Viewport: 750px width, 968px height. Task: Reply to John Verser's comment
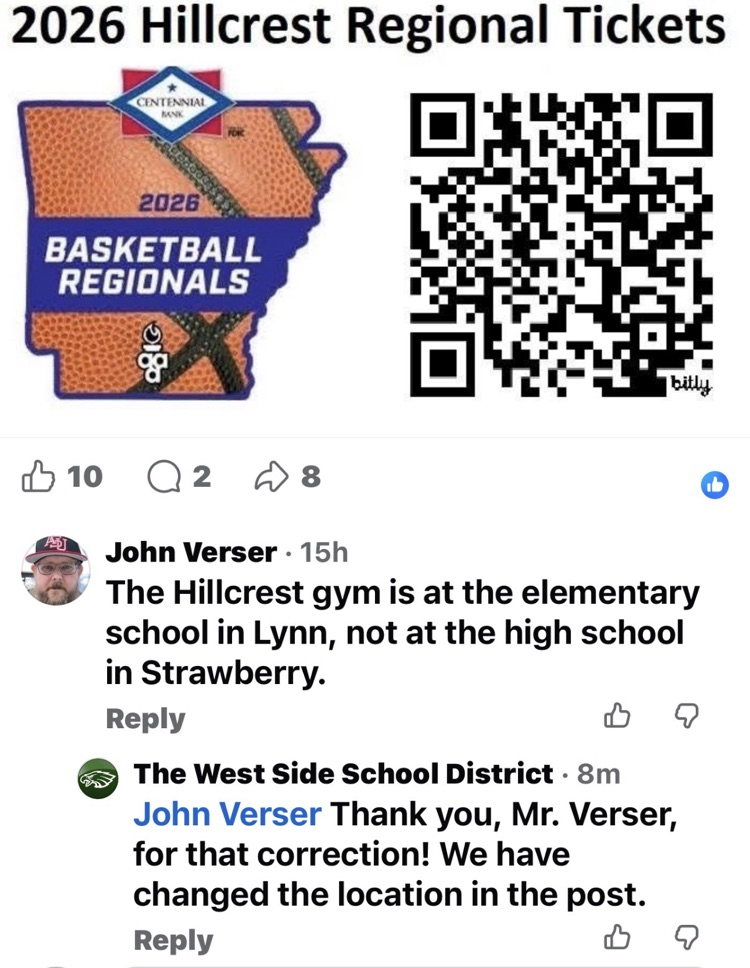coord(145,719)
